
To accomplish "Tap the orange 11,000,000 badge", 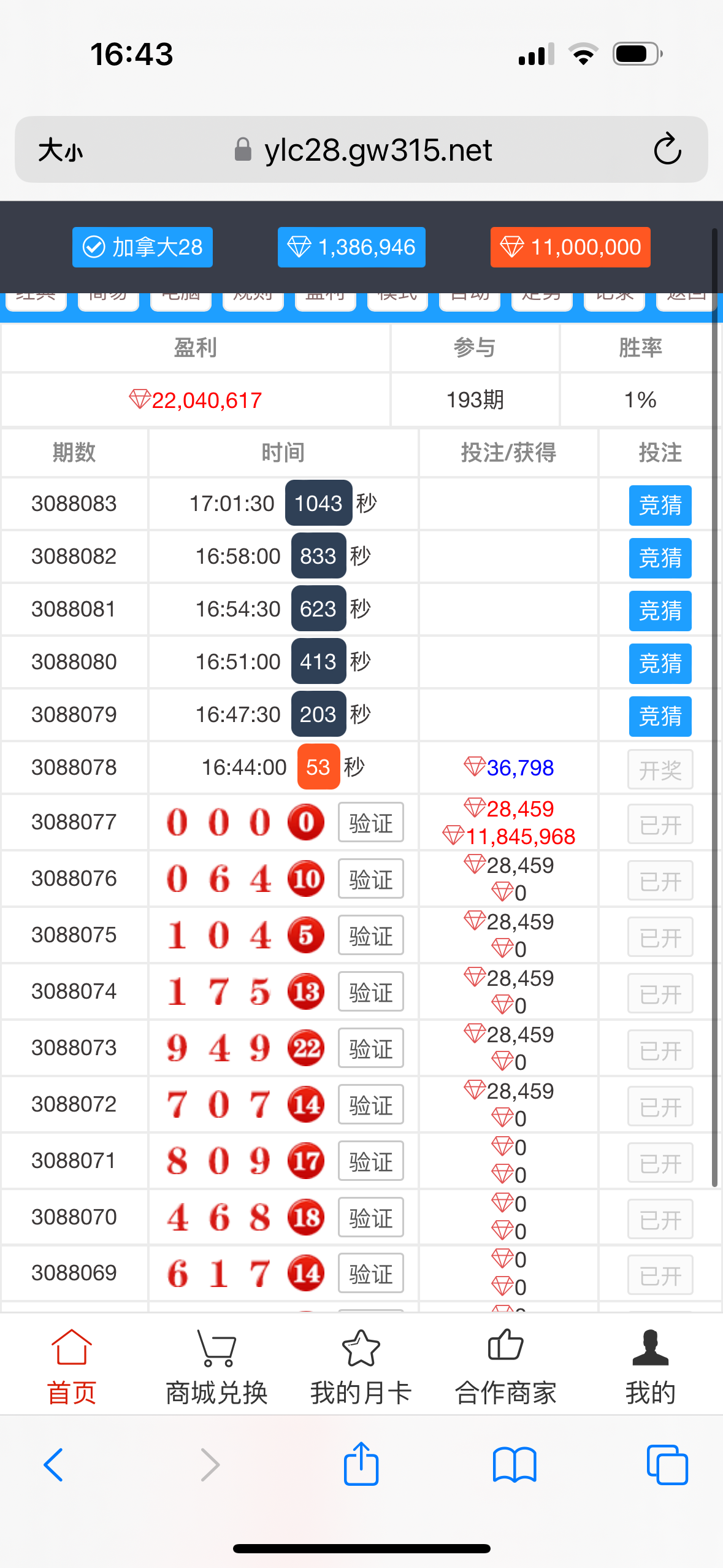I will click(x=570, y=247).
